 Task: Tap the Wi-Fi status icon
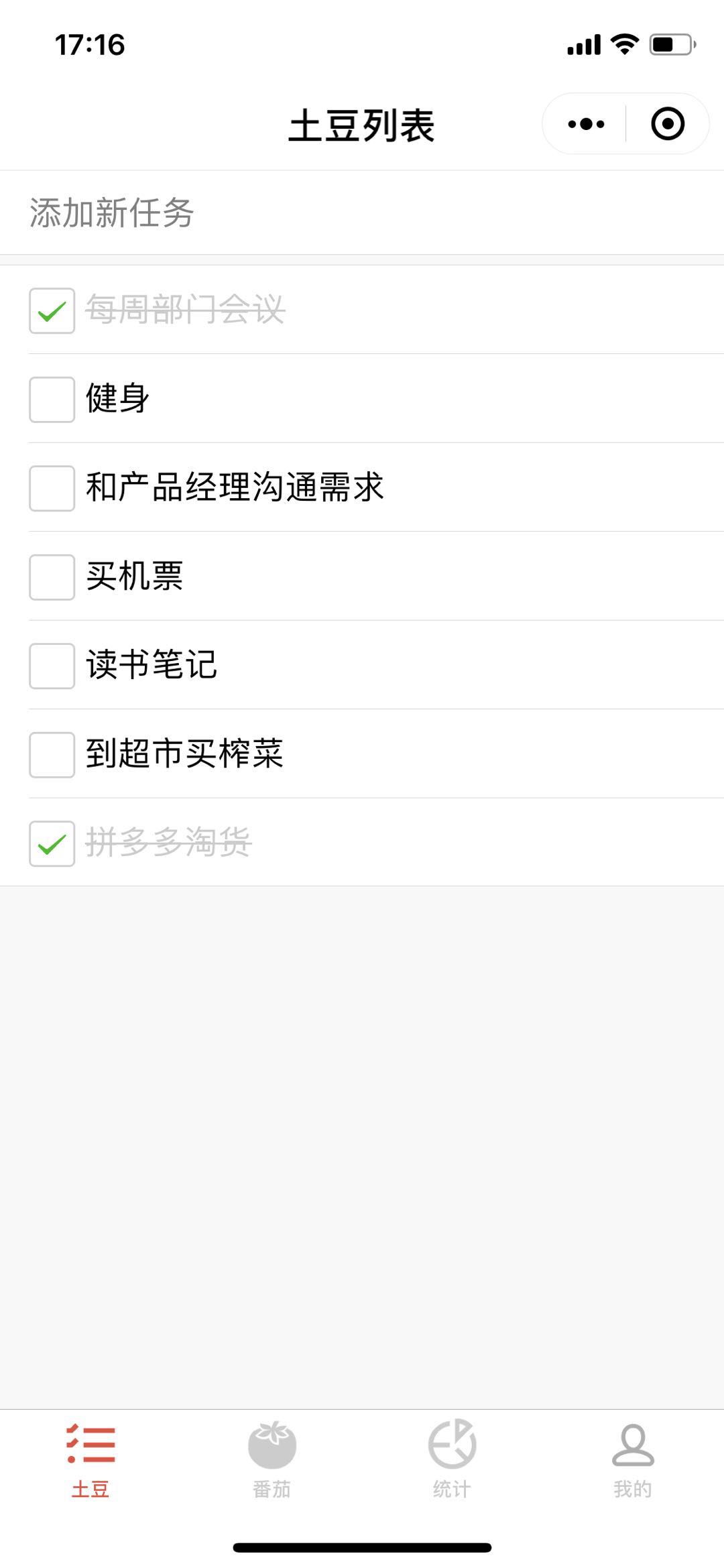click(624, 44)
